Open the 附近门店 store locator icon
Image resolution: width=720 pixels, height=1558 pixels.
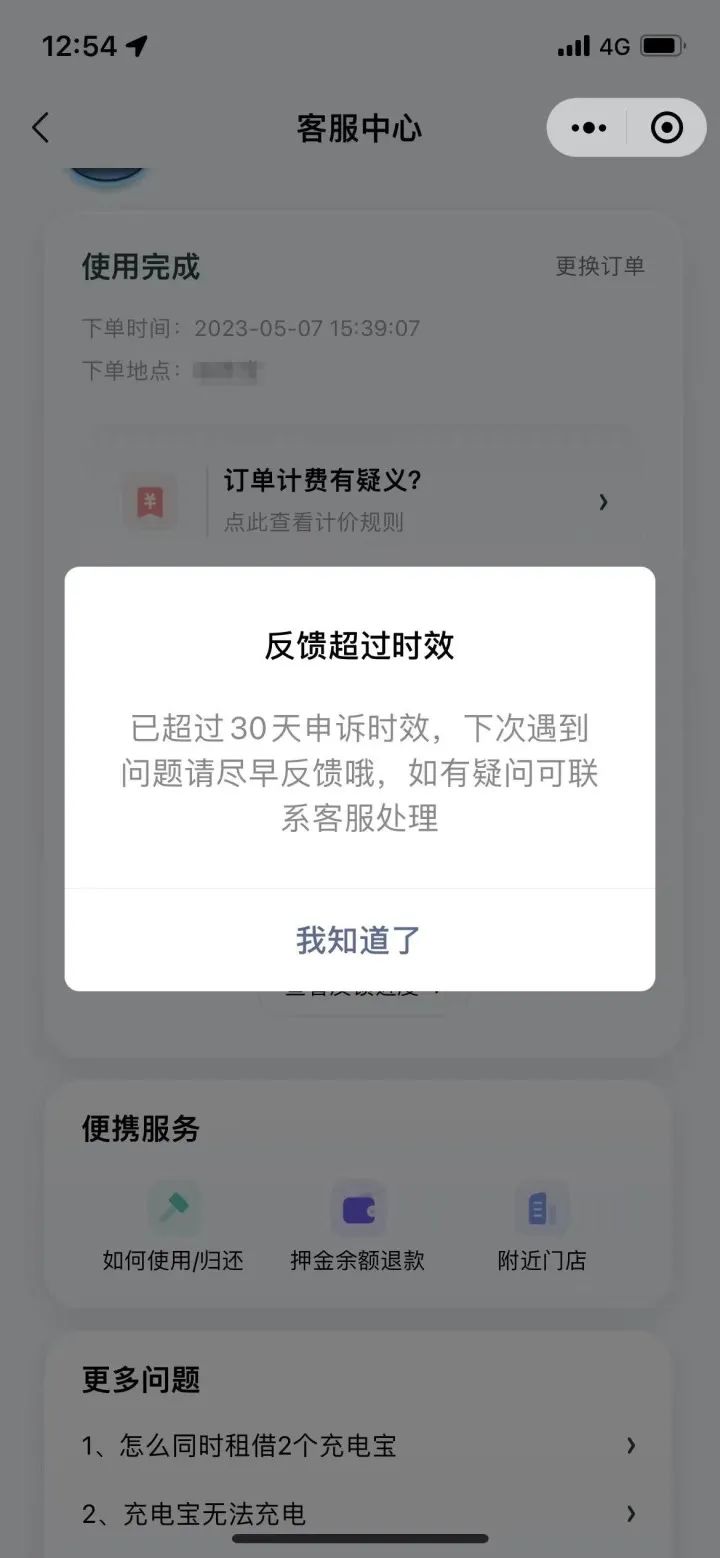[x=541, y=1207]
